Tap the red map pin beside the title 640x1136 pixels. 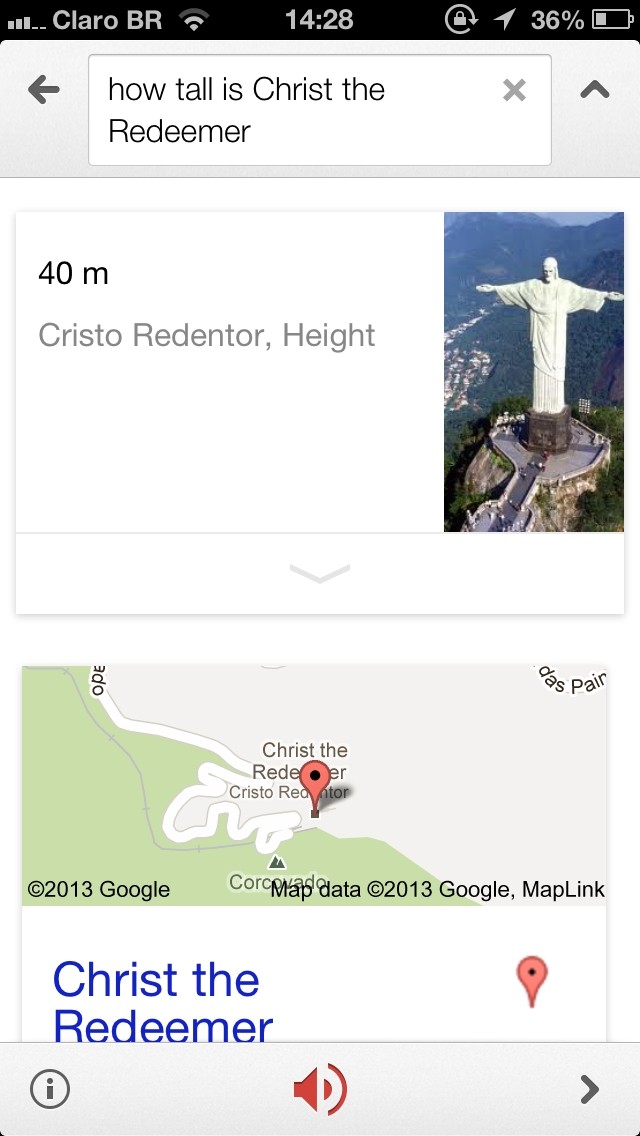pyautogui.click(x=532, y=980)
